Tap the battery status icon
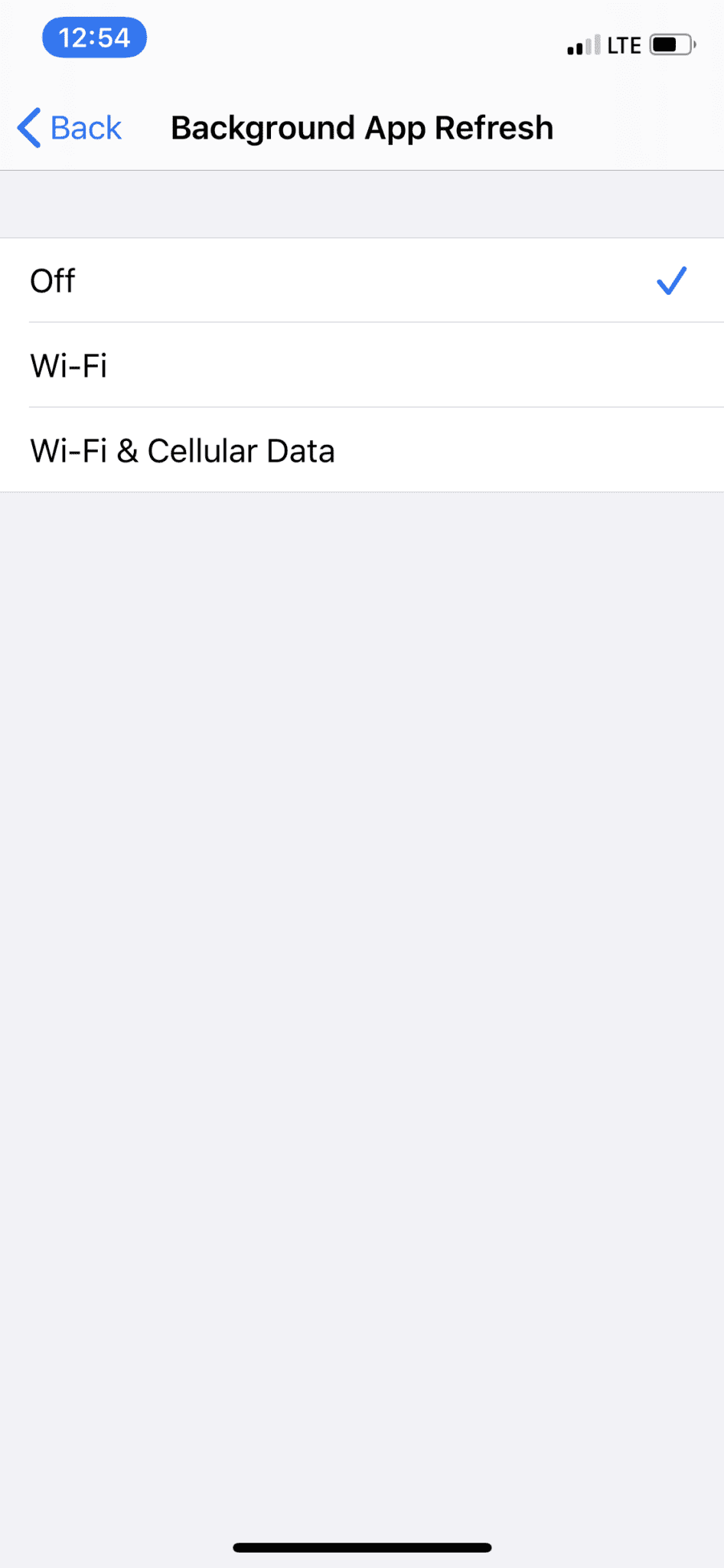 click(668, 44)
